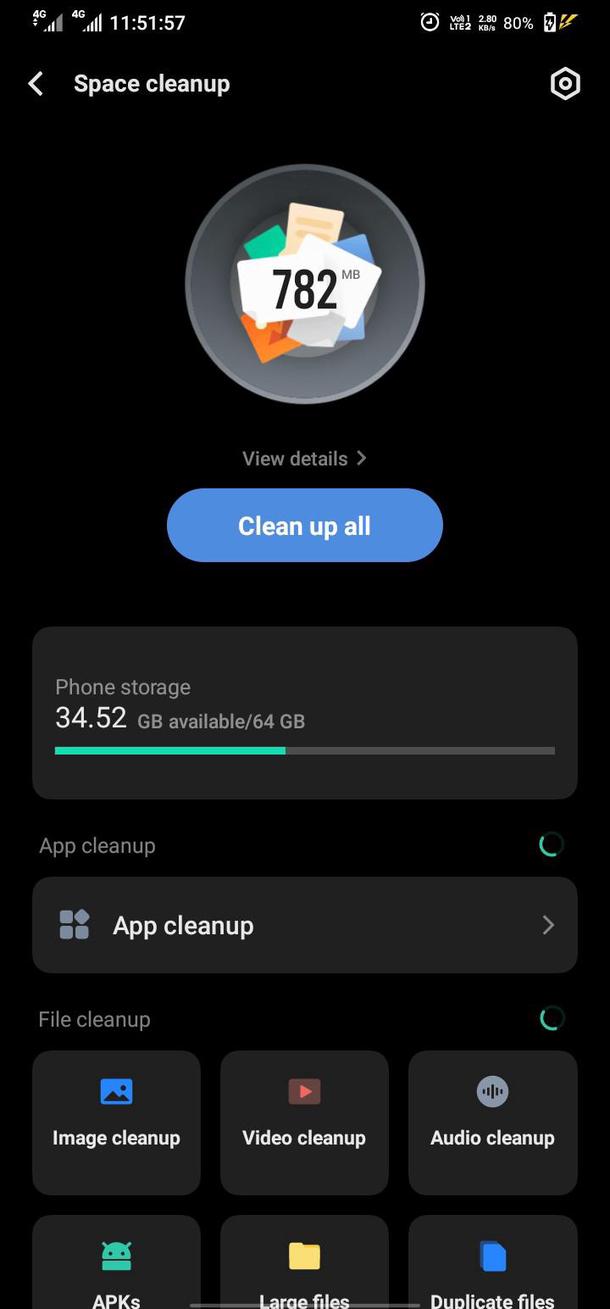
Task: Tap Clean up all button
Action: point(304,526)
